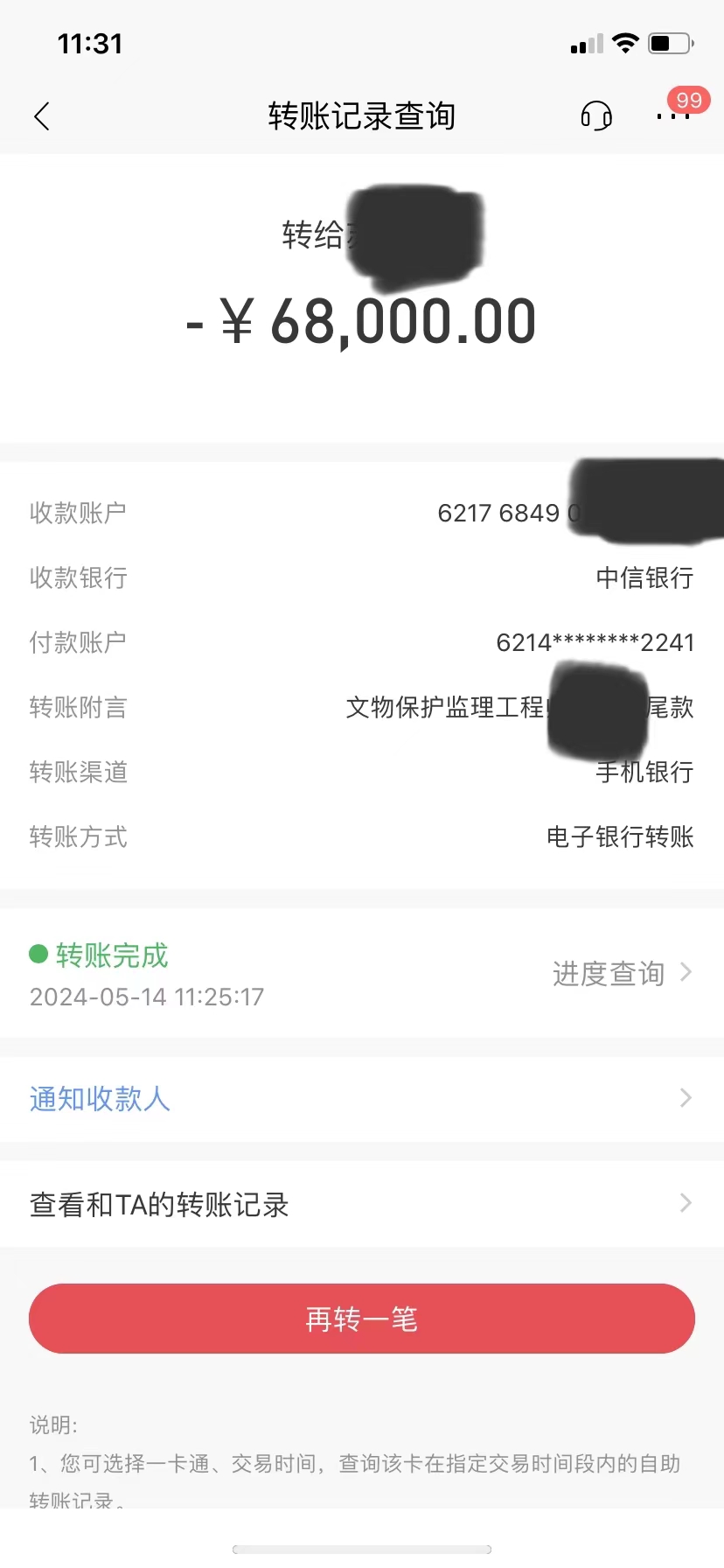
Task: Open 进度查询 progress inquiry
Action: coord(622,973)
